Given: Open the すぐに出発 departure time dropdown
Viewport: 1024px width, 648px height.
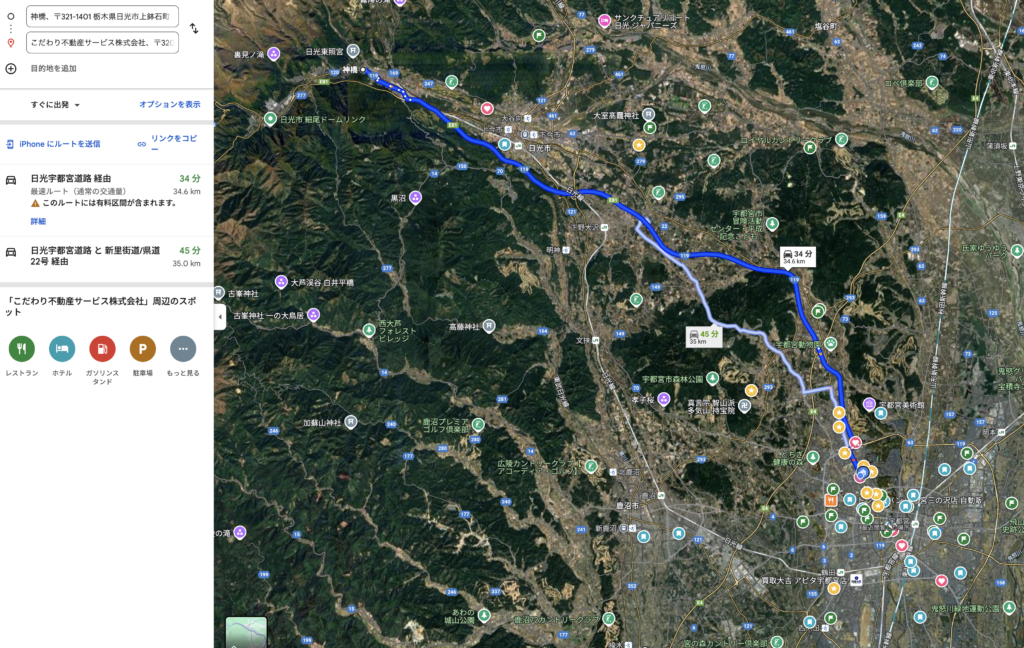Looking at the screenshot, I should 55,104.
